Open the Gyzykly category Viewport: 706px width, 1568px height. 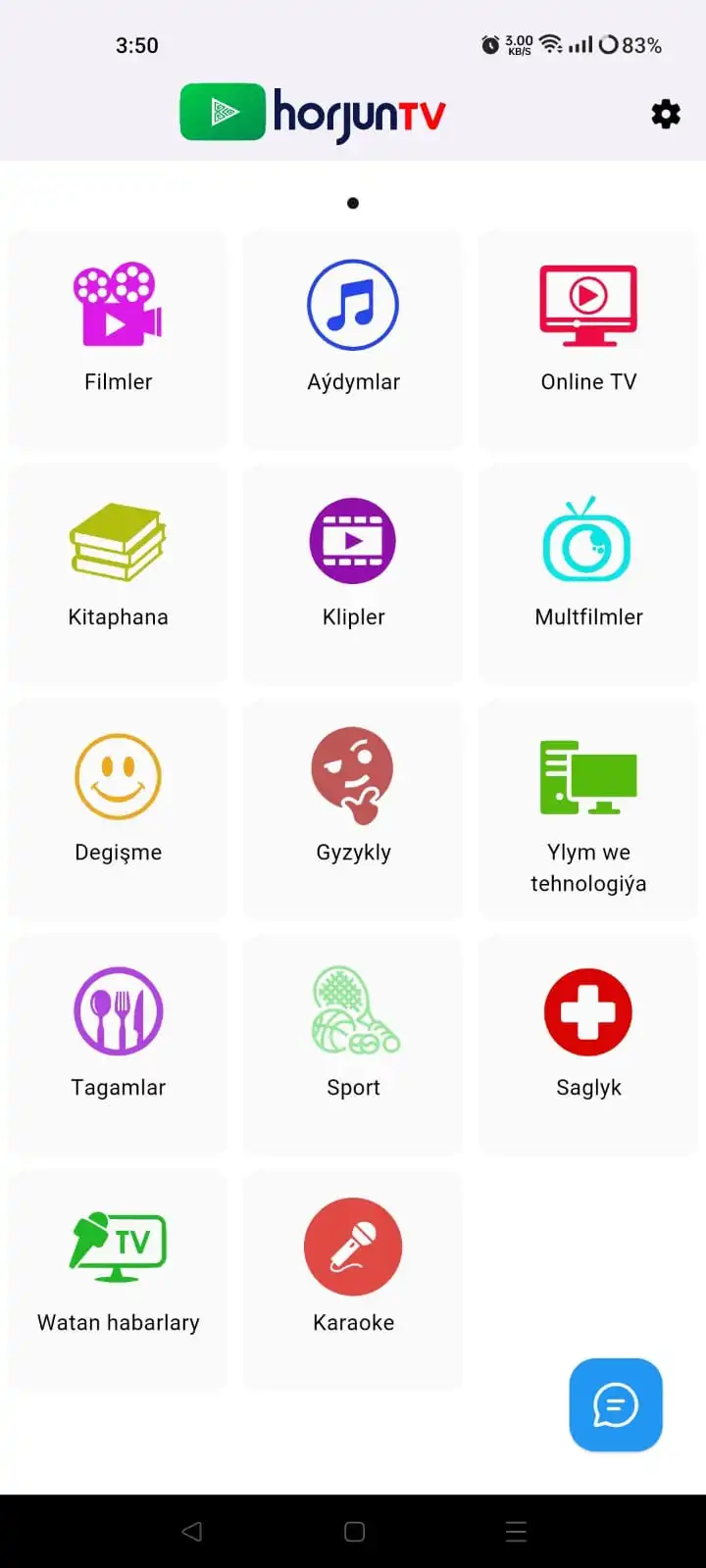(x=353, y=809)
